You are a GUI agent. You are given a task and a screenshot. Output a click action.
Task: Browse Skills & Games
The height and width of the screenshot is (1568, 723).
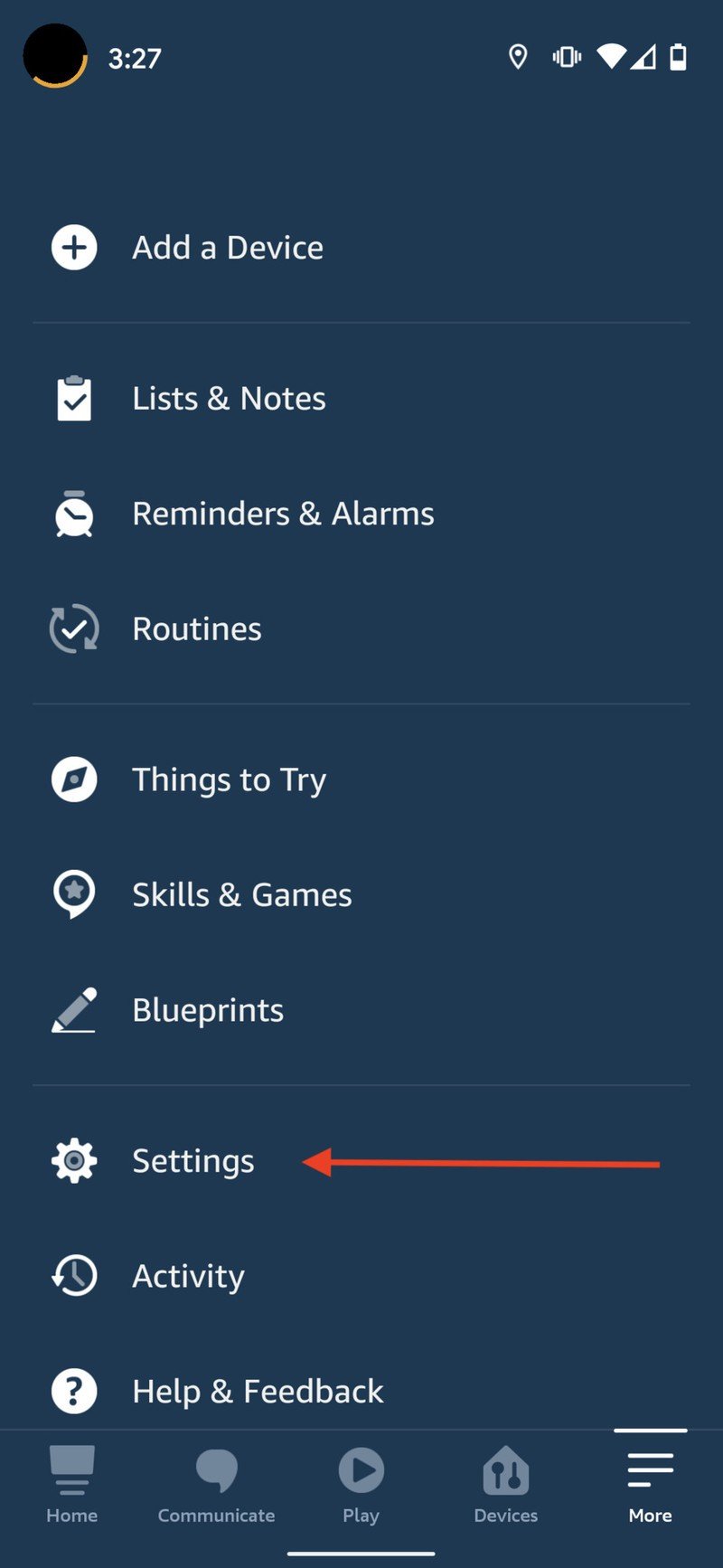[241, 895]
